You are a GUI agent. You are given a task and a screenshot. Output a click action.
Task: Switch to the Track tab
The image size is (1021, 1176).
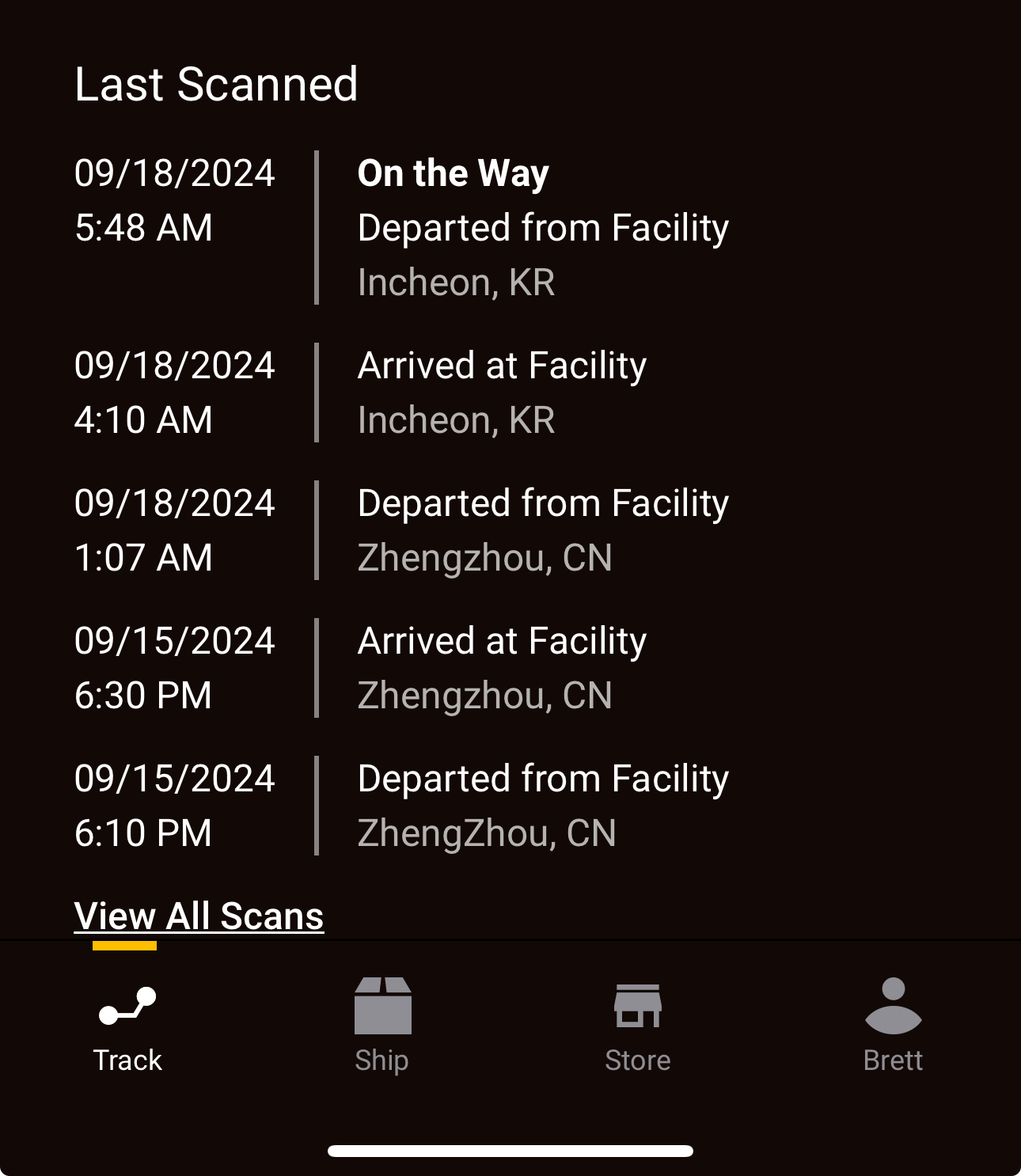(127, 1025)
